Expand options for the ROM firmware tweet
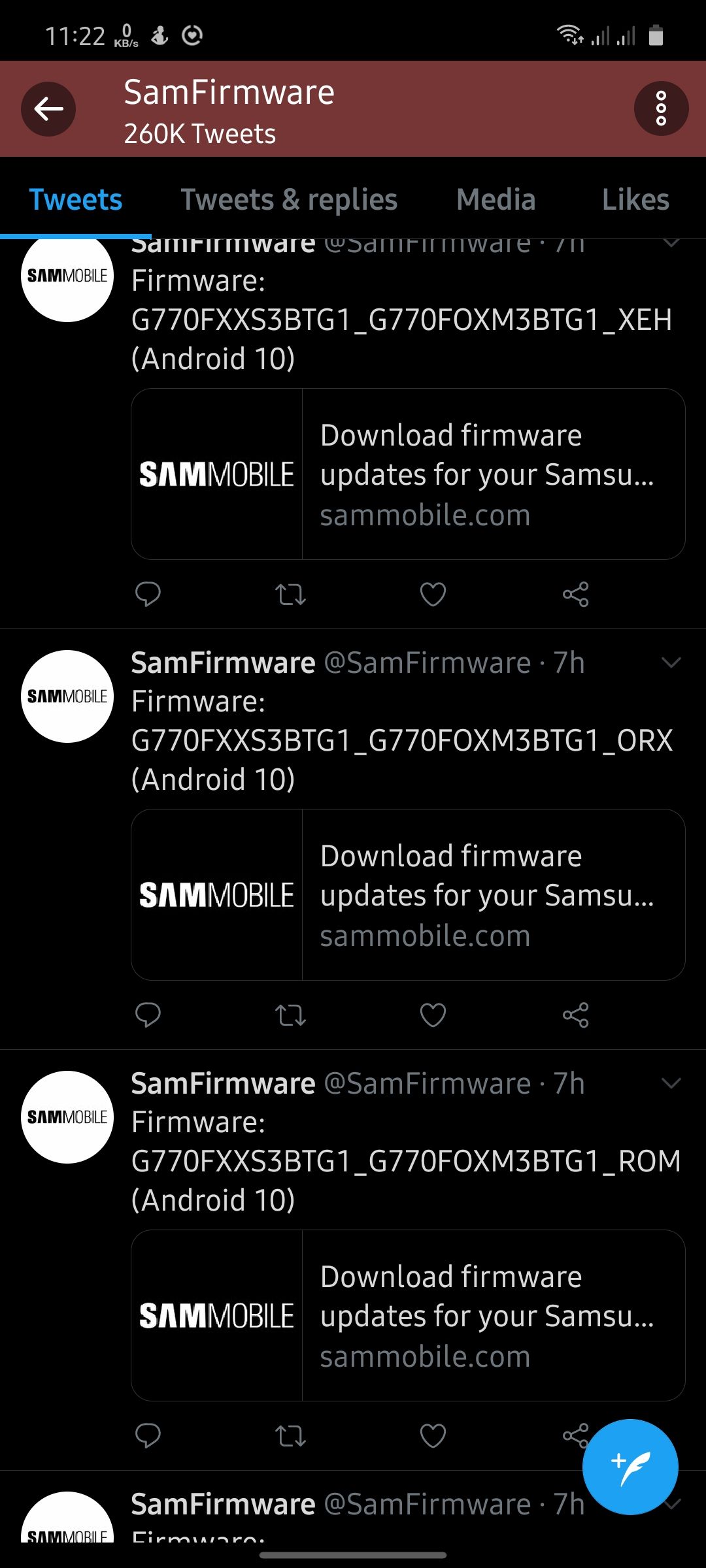This screenshot has height=1568, width=706. click(671, 1083)
